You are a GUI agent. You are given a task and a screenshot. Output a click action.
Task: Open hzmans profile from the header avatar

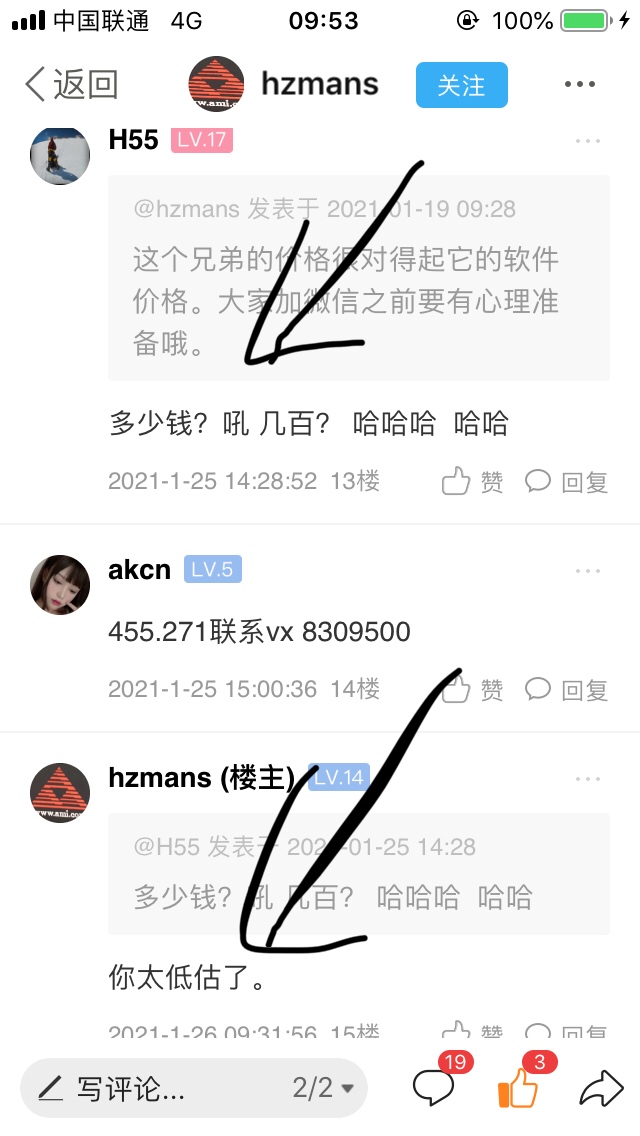(216, 85)
